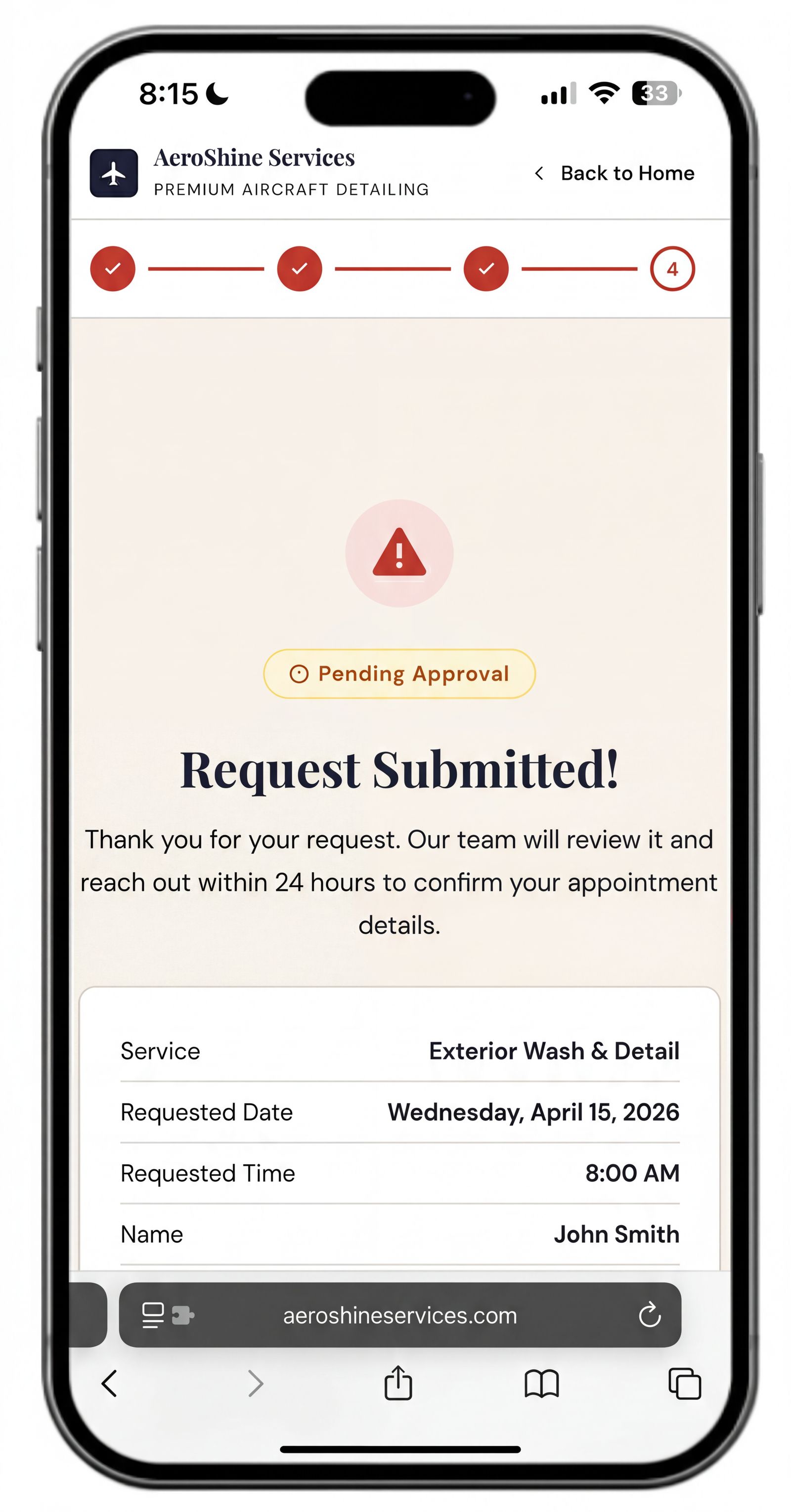Go back to the previous page in Safari
Screen dimensions: 791x1512
(x=109, y=1384)
